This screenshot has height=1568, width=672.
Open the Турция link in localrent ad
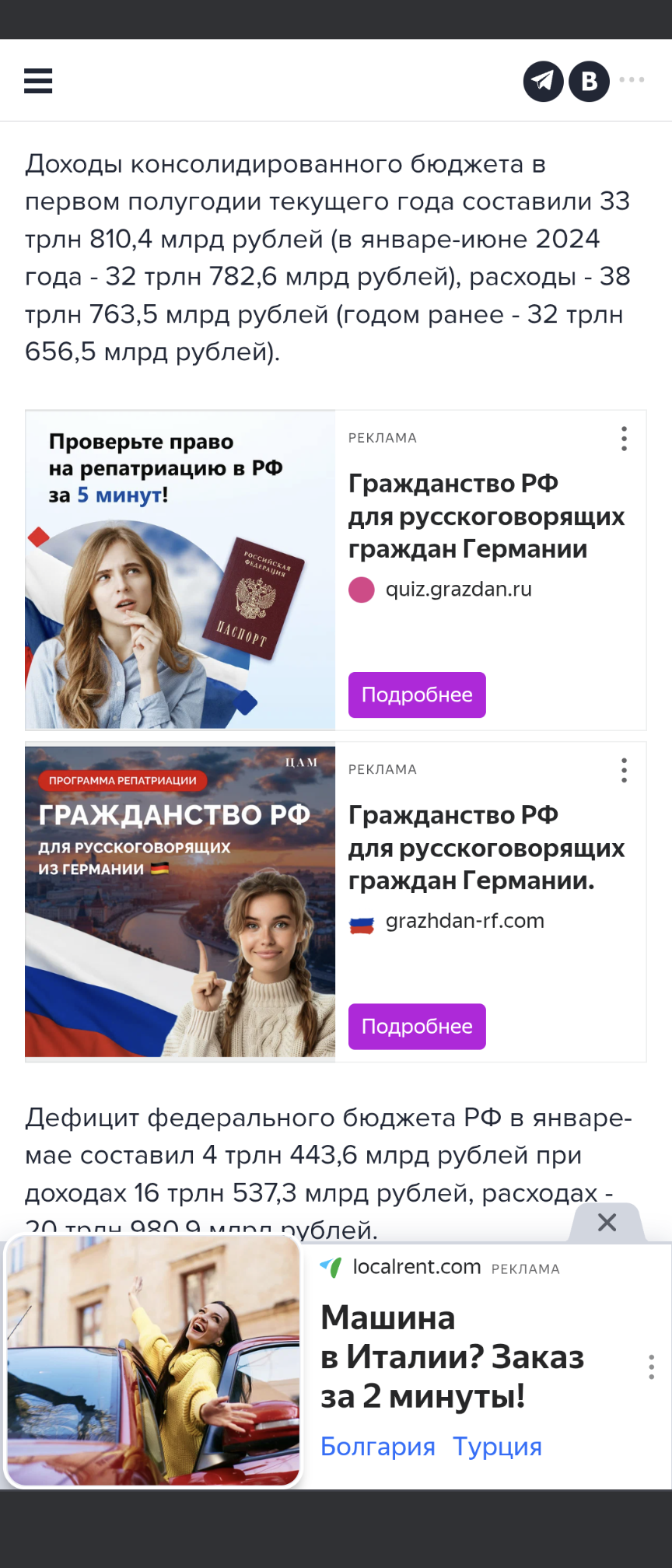(x=497, y=1447)
